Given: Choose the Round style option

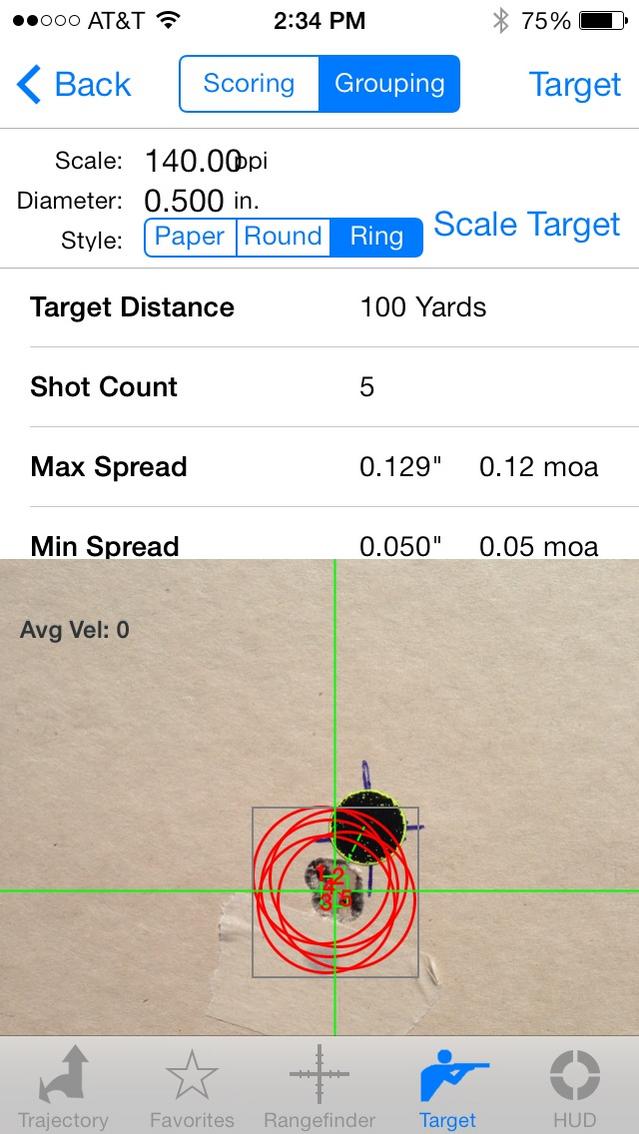Looking at the screenshot, I should 283,238.
